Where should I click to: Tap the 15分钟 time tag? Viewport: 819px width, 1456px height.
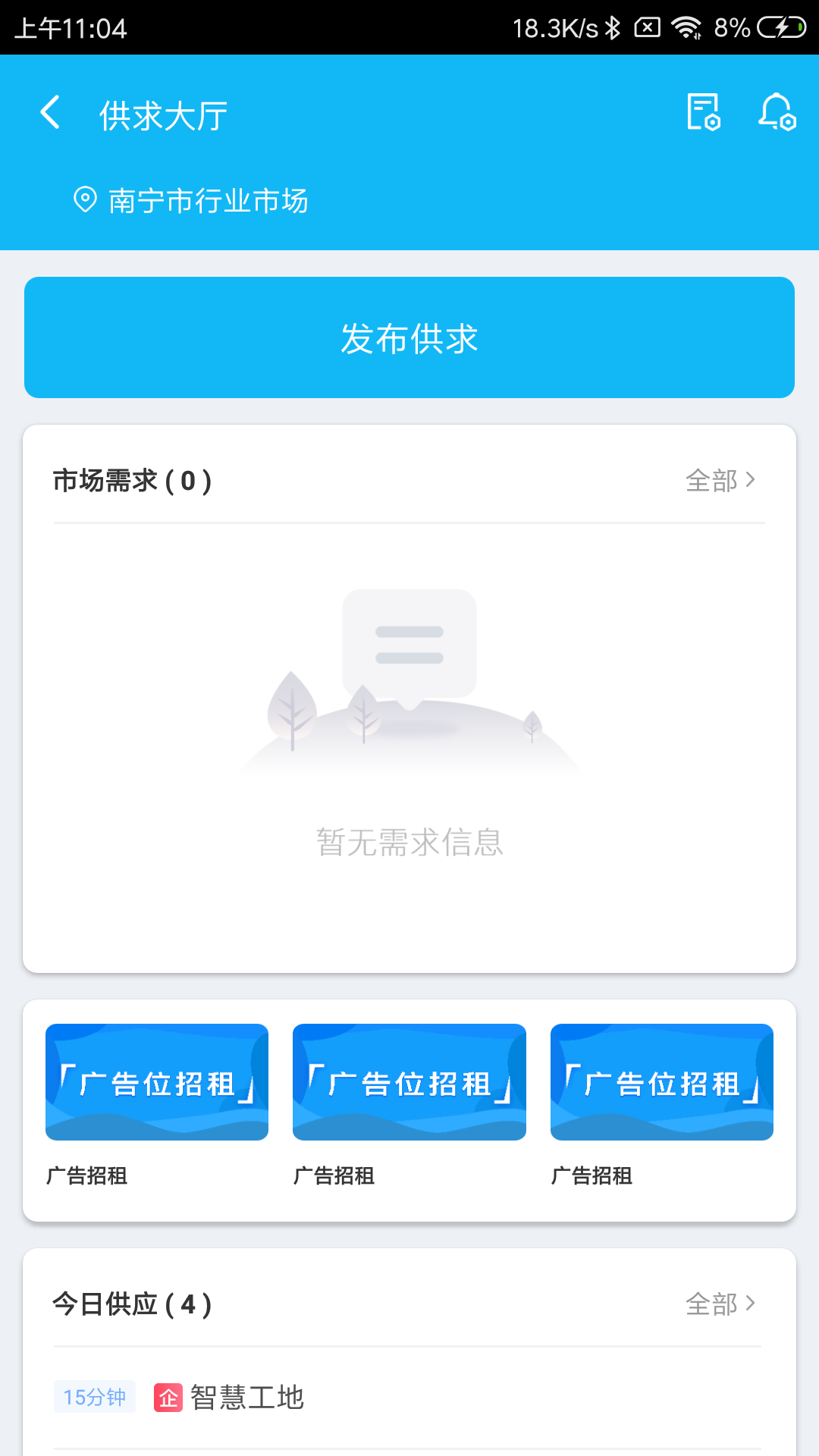coord(93,1396)
